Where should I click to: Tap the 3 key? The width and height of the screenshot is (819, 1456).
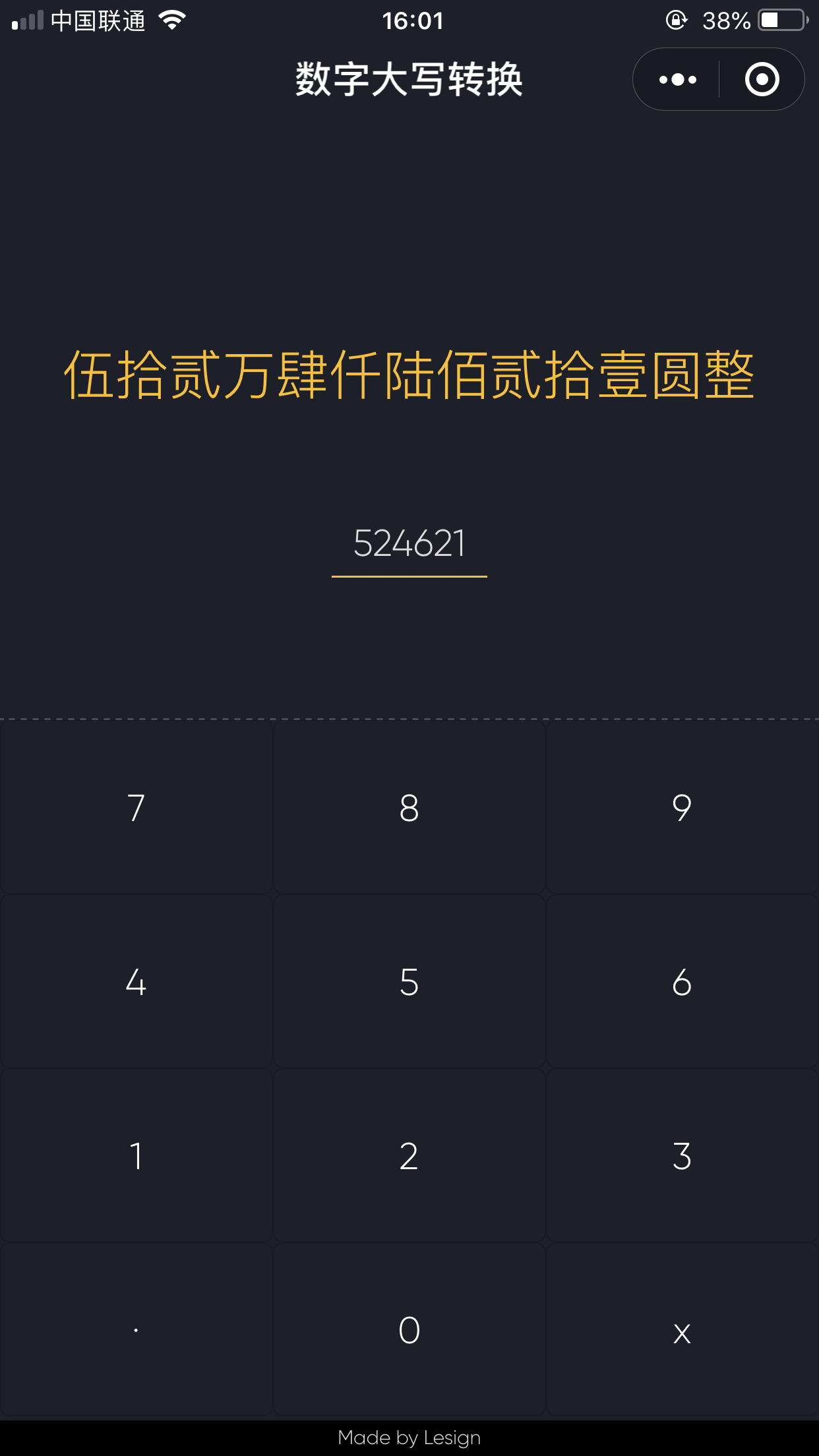[x=682, y=1156]
